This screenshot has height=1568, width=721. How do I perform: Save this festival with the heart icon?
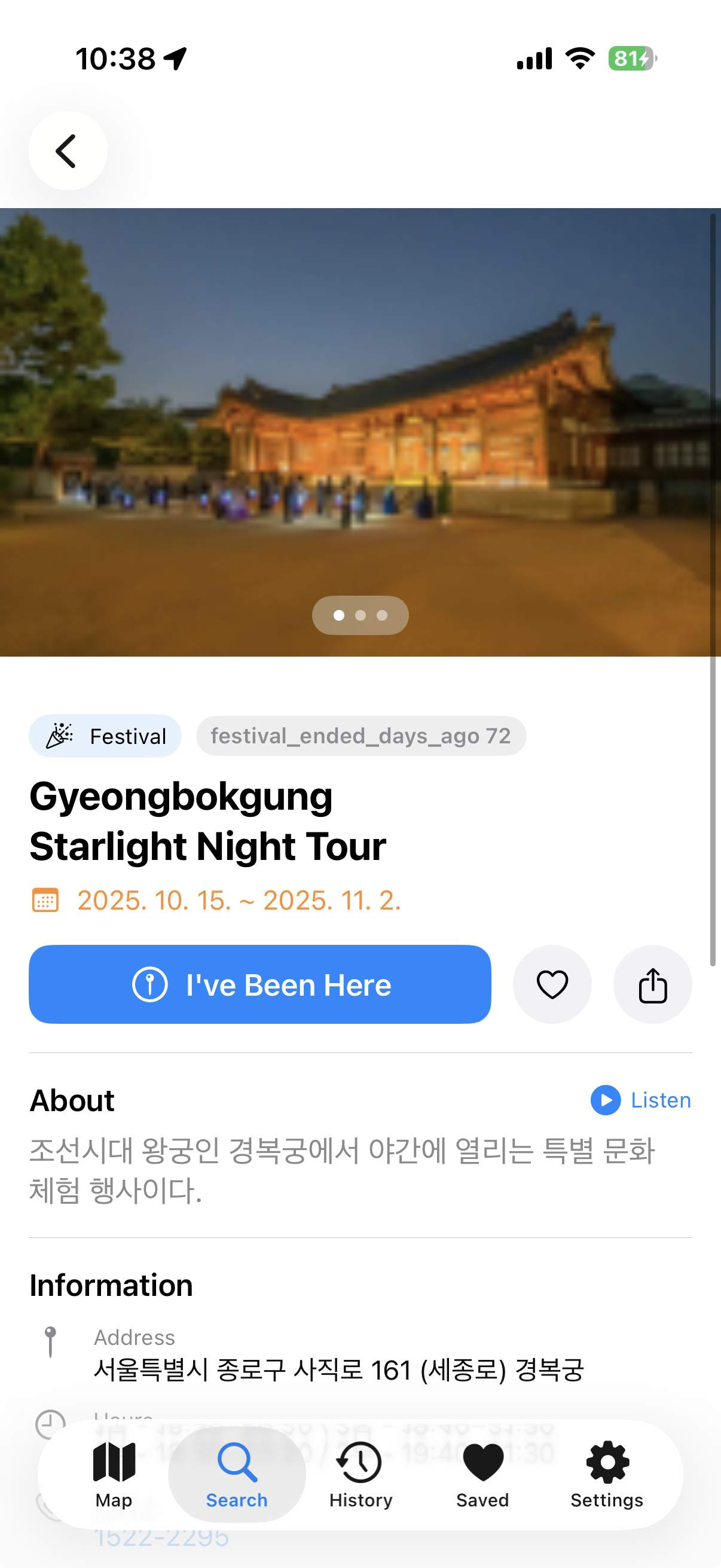552,984
